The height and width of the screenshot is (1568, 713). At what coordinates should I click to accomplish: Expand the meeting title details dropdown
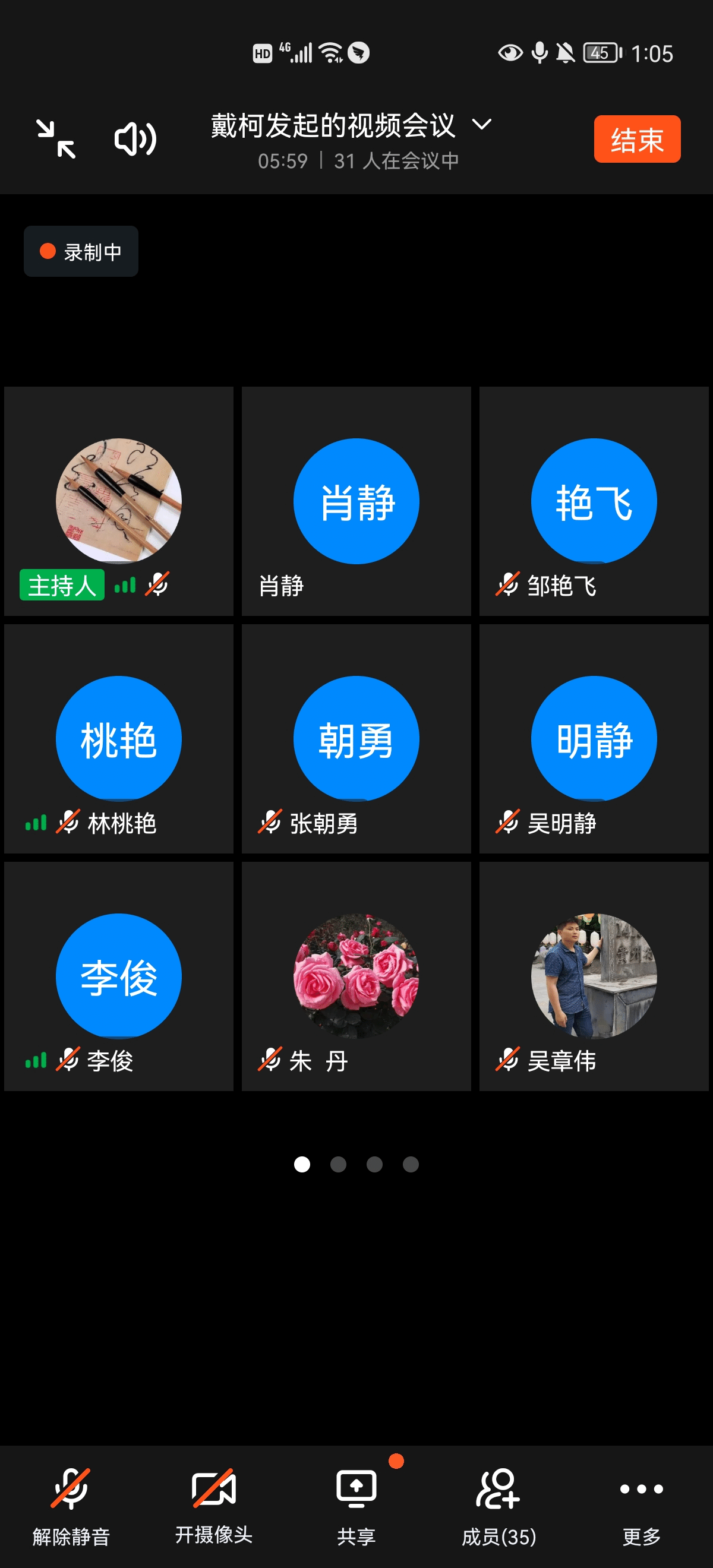(481, 125)
